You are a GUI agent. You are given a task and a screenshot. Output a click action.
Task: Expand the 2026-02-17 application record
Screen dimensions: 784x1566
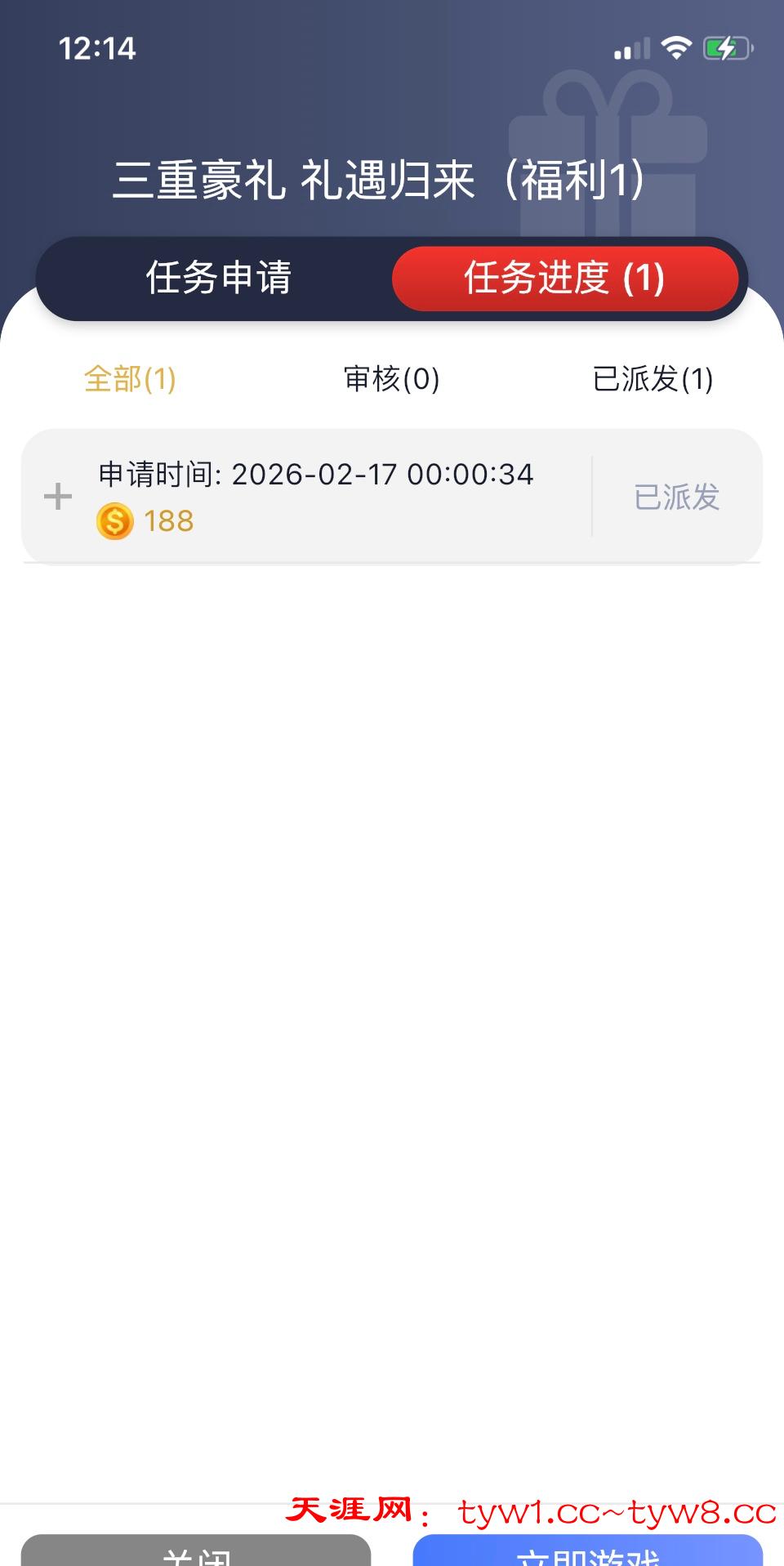pyautogui.click(x=58, y=497)
